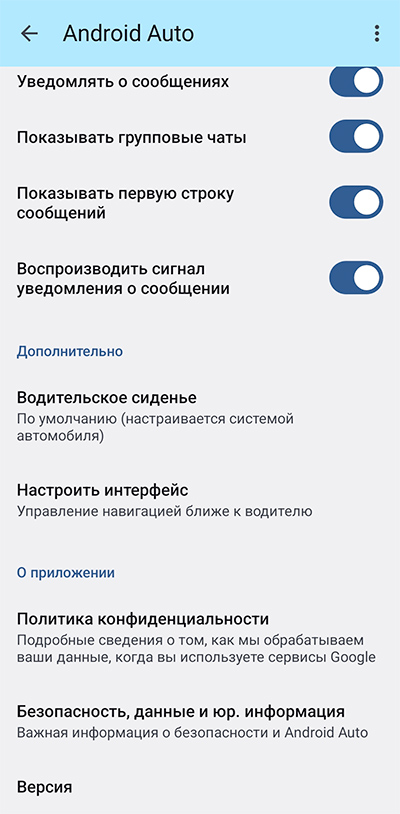Go back using the top-left arrow

point(29,34)
